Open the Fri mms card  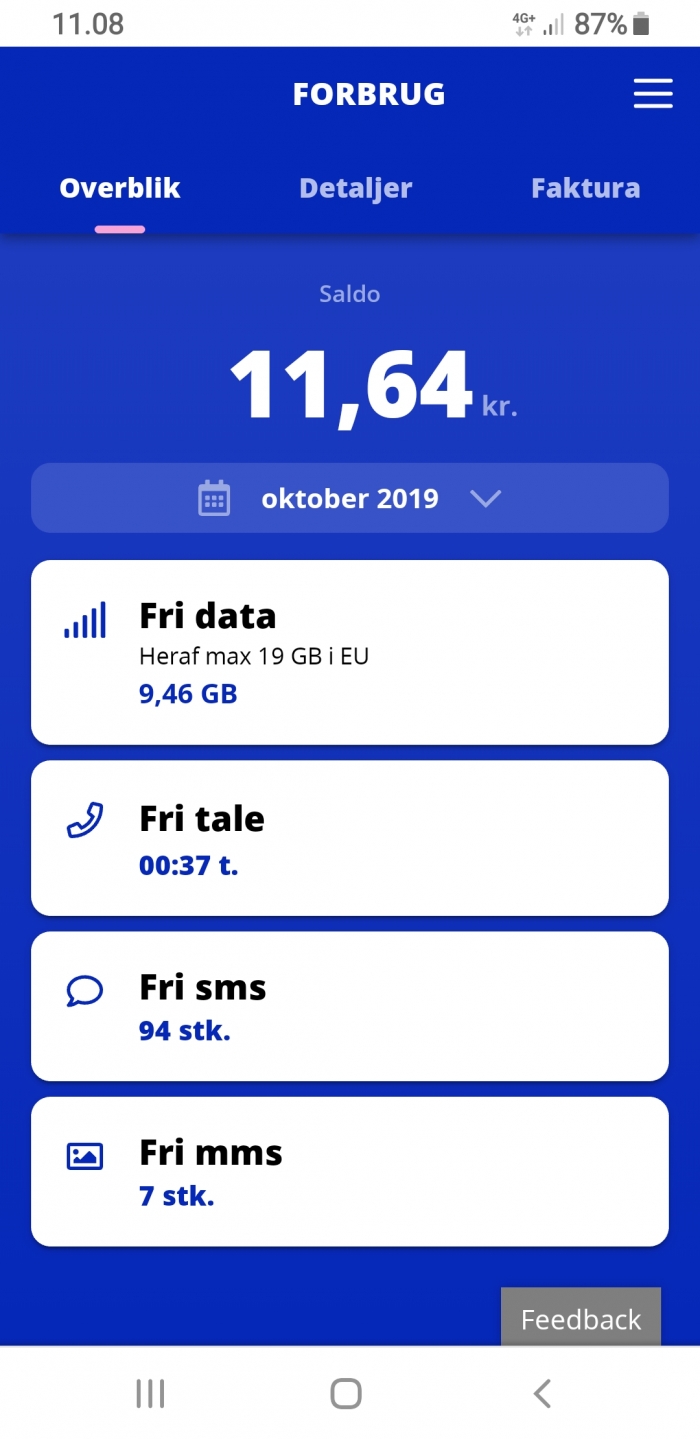tap(350, 1171)
